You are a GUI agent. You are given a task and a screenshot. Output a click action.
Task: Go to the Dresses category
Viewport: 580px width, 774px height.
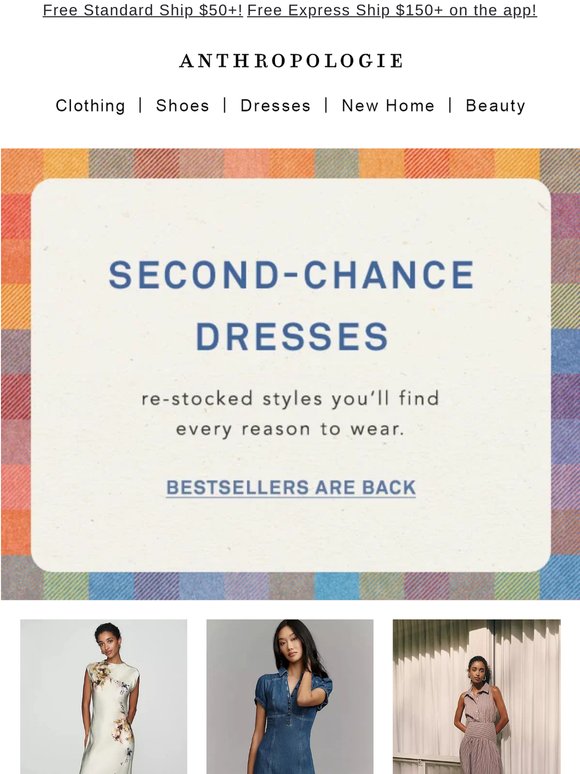[275, 105]
